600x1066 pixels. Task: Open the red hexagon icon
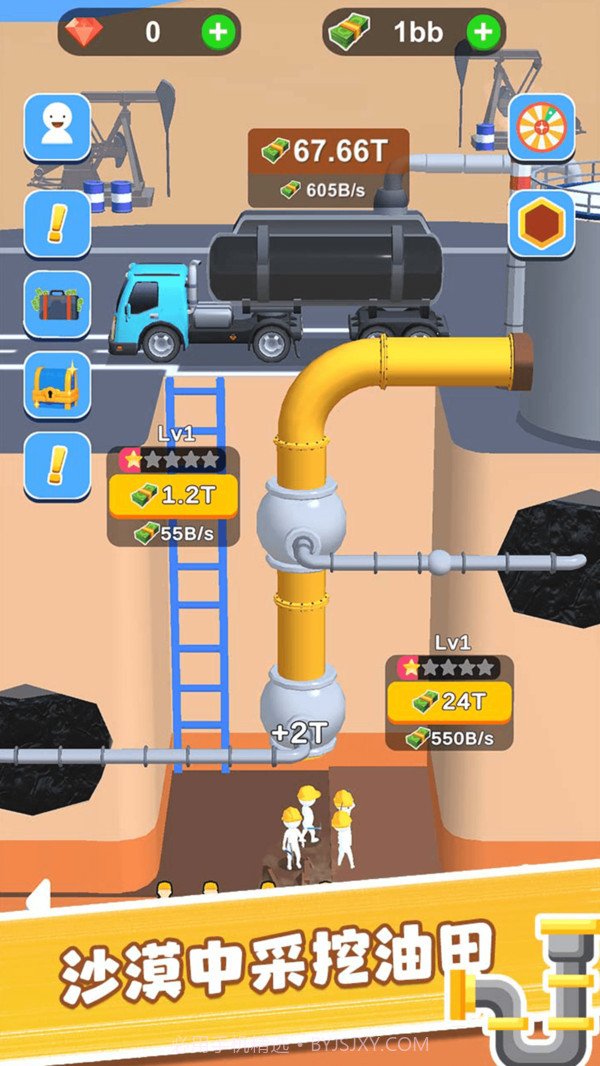pyautogui.click(x=542, y=223)
